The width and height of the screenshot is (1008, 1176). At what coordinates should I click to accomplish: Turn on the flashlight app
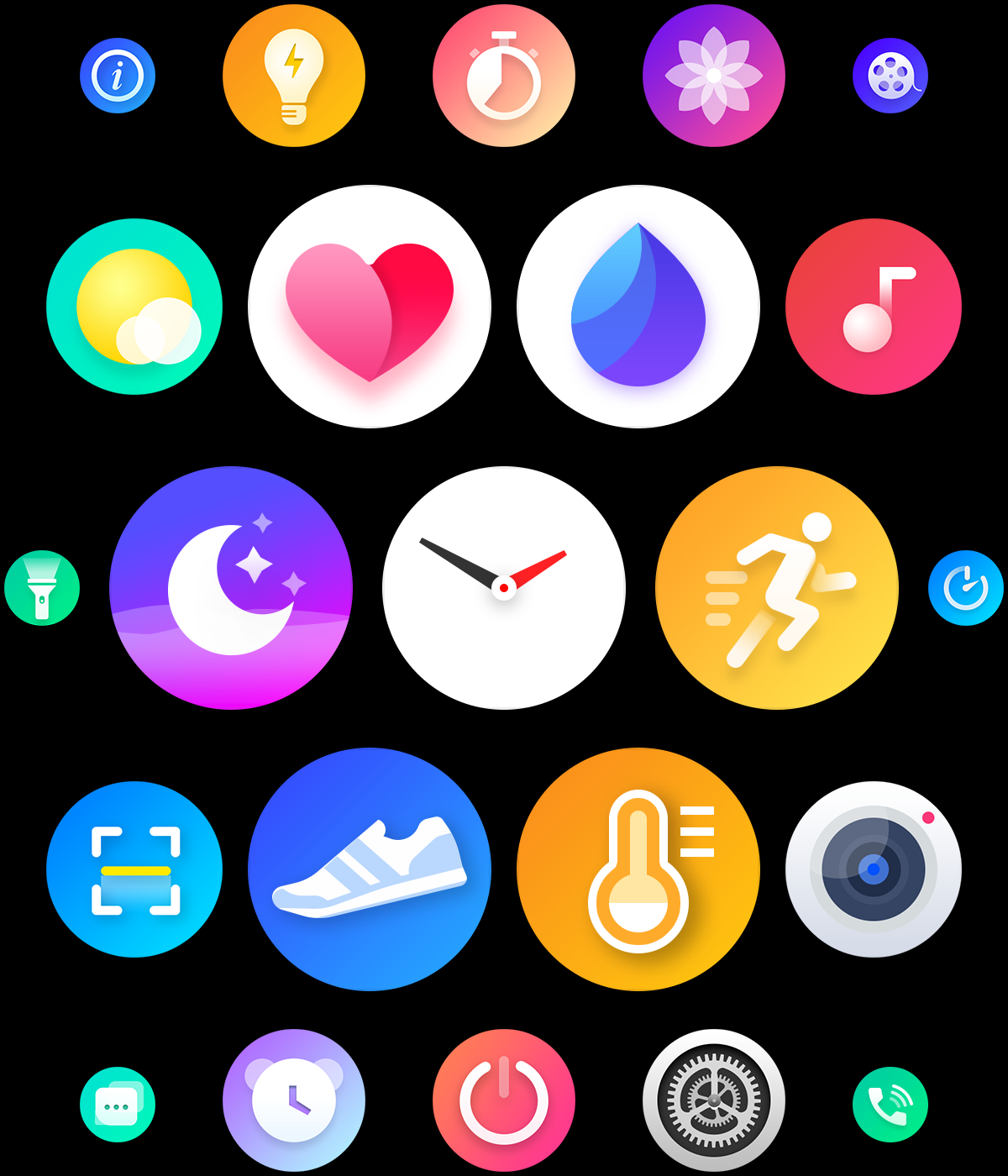[x=42, y=588]
